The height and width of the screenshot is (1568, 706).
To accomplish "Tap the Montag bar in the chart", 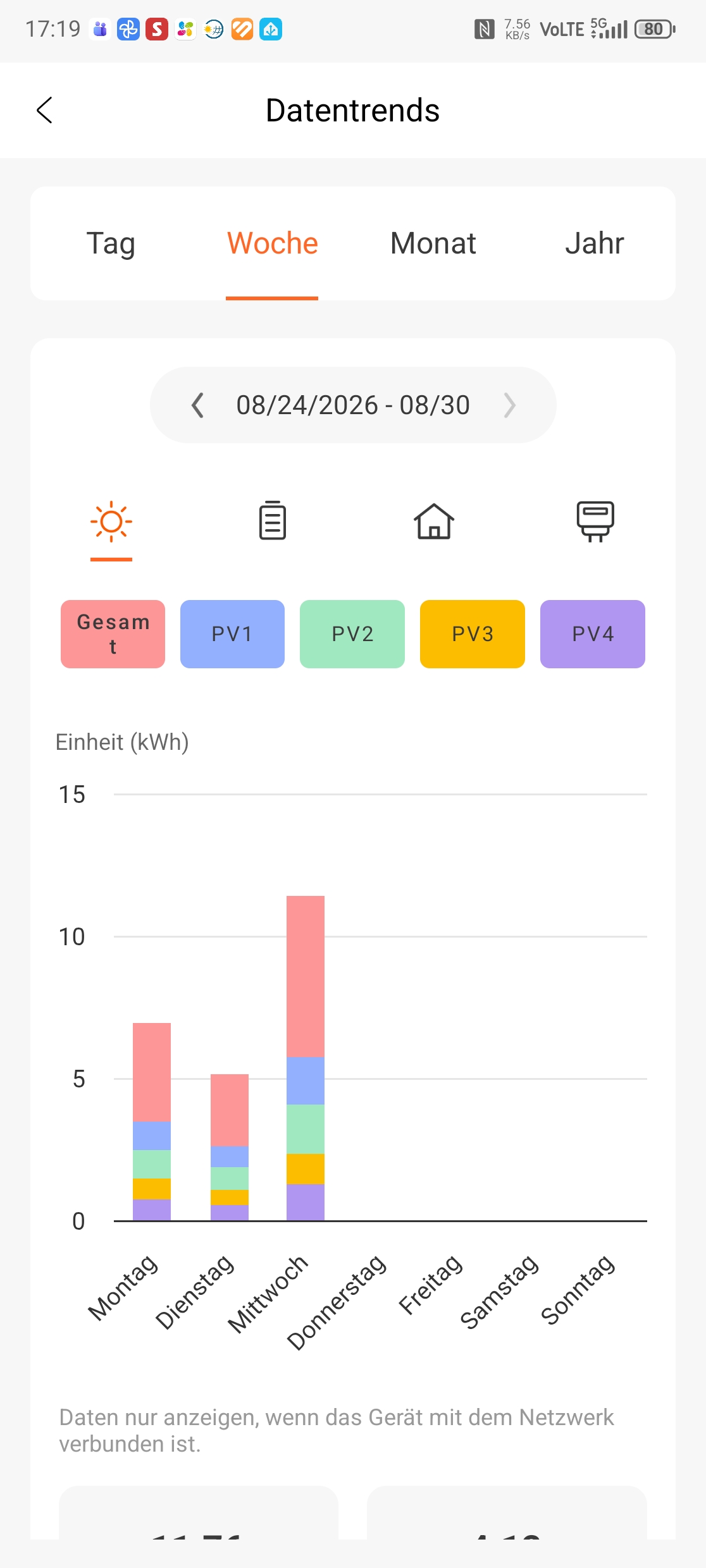I will click(x=152, y=1122).
